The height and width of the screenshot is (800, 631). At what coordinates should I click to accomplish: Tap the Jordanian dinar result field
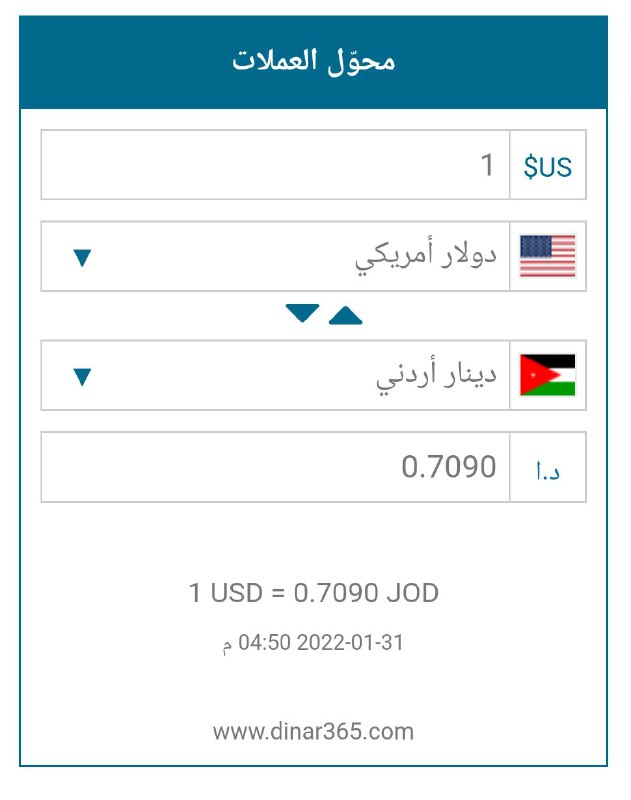[x=275, y=467]
